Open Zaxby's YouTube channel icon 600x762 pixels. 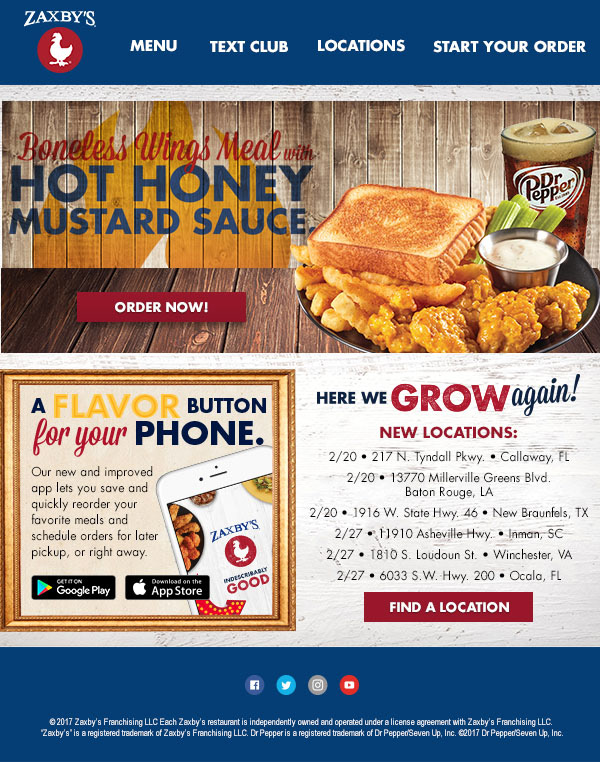[x=349, y=685]
